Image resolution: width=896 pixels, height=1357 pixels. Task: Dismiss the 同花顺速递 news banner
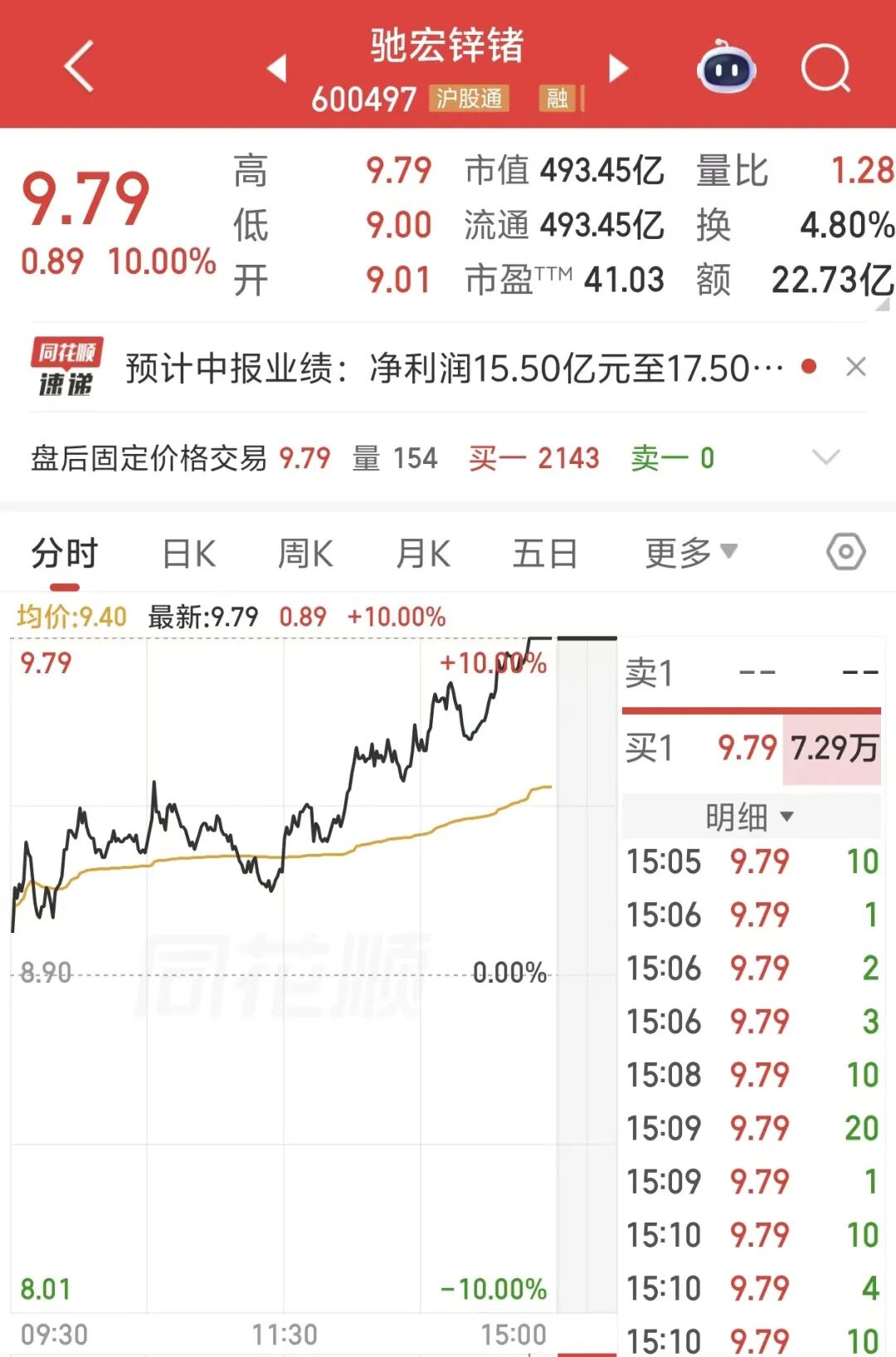[856, 367]
